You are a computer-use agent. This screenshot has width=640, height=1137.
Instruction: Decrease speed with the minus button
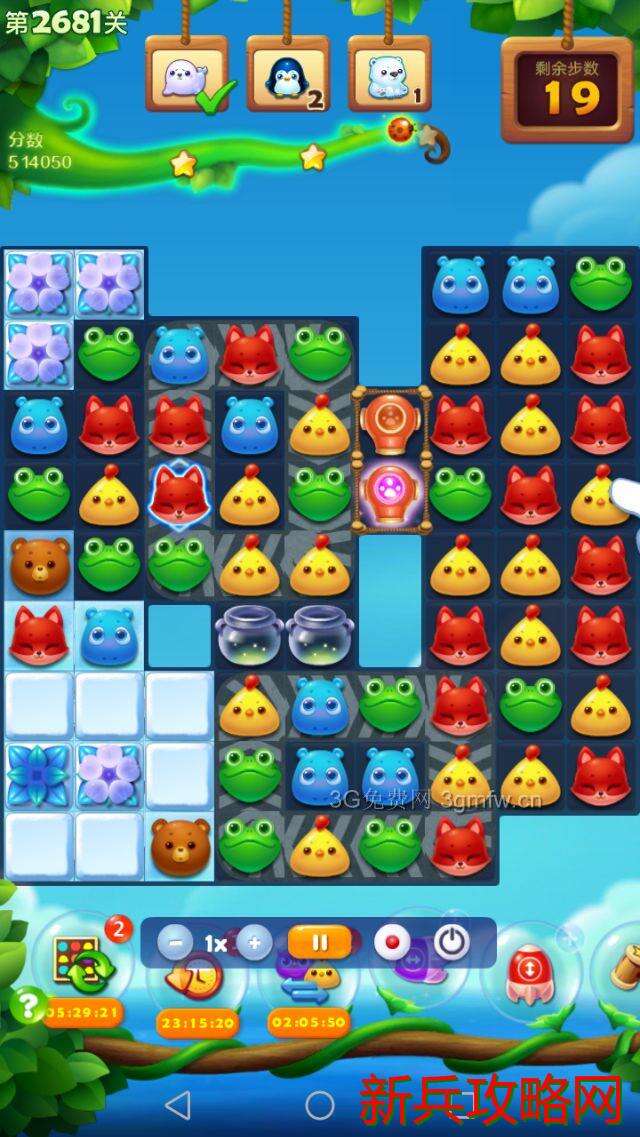175,942
